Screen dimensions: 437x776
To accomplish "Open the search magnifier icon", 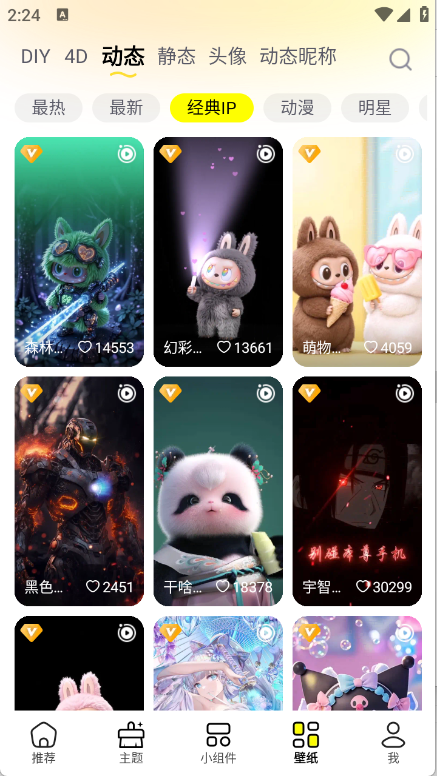I will pos(400,59).
